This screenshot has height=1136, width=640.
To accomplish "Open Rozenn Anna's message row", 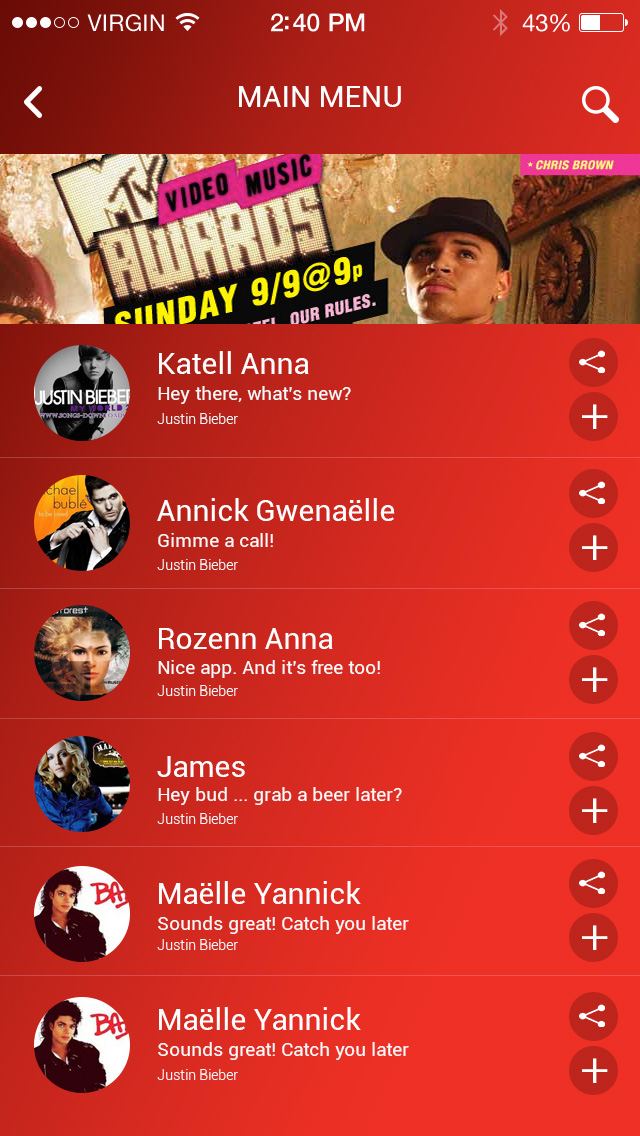I will pos(300,653).
